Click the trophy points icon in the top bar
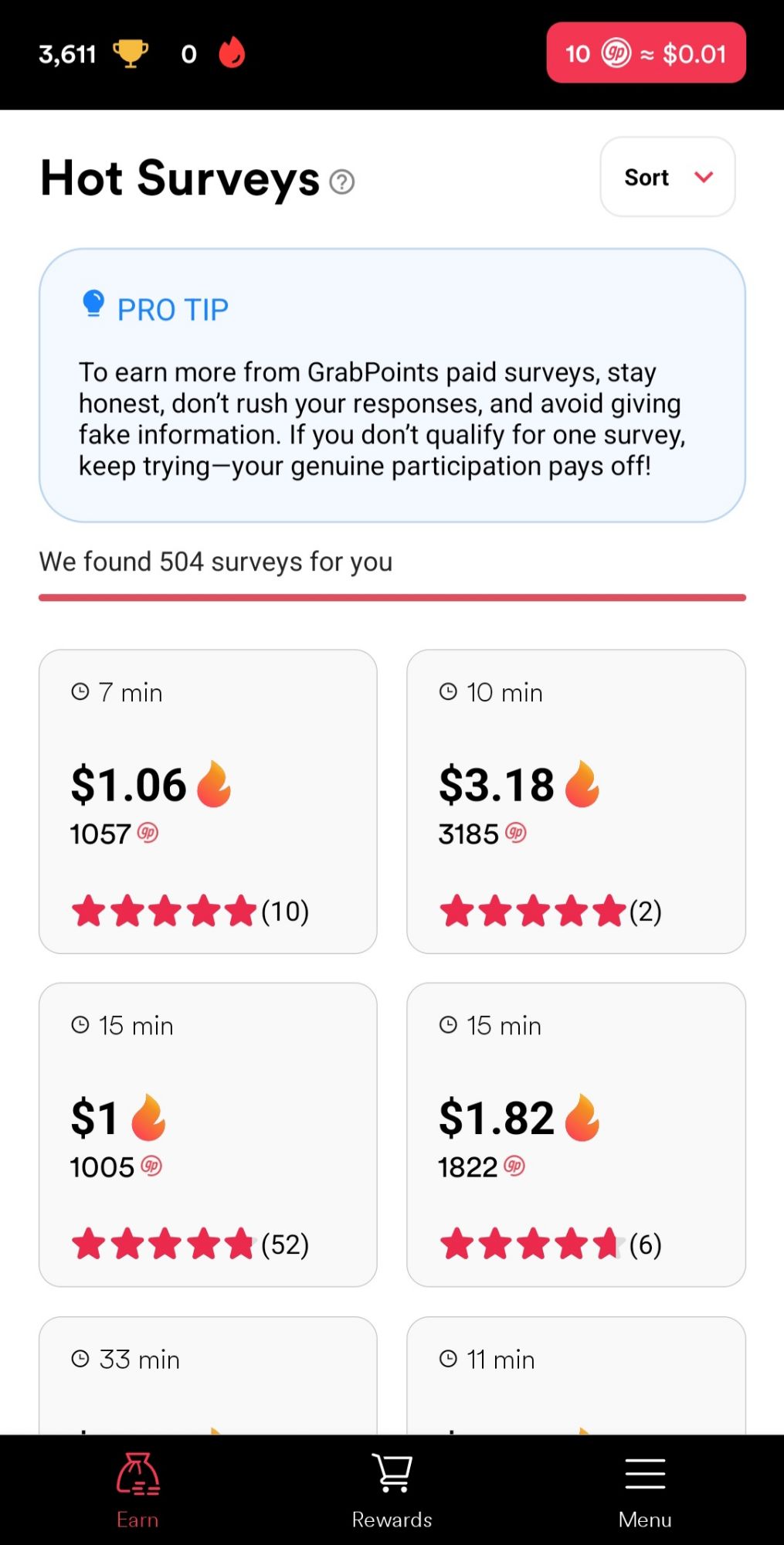Image resolution: width=784 pixels, height=1545 pixels. pyautogui.click(x=131, y=53)
